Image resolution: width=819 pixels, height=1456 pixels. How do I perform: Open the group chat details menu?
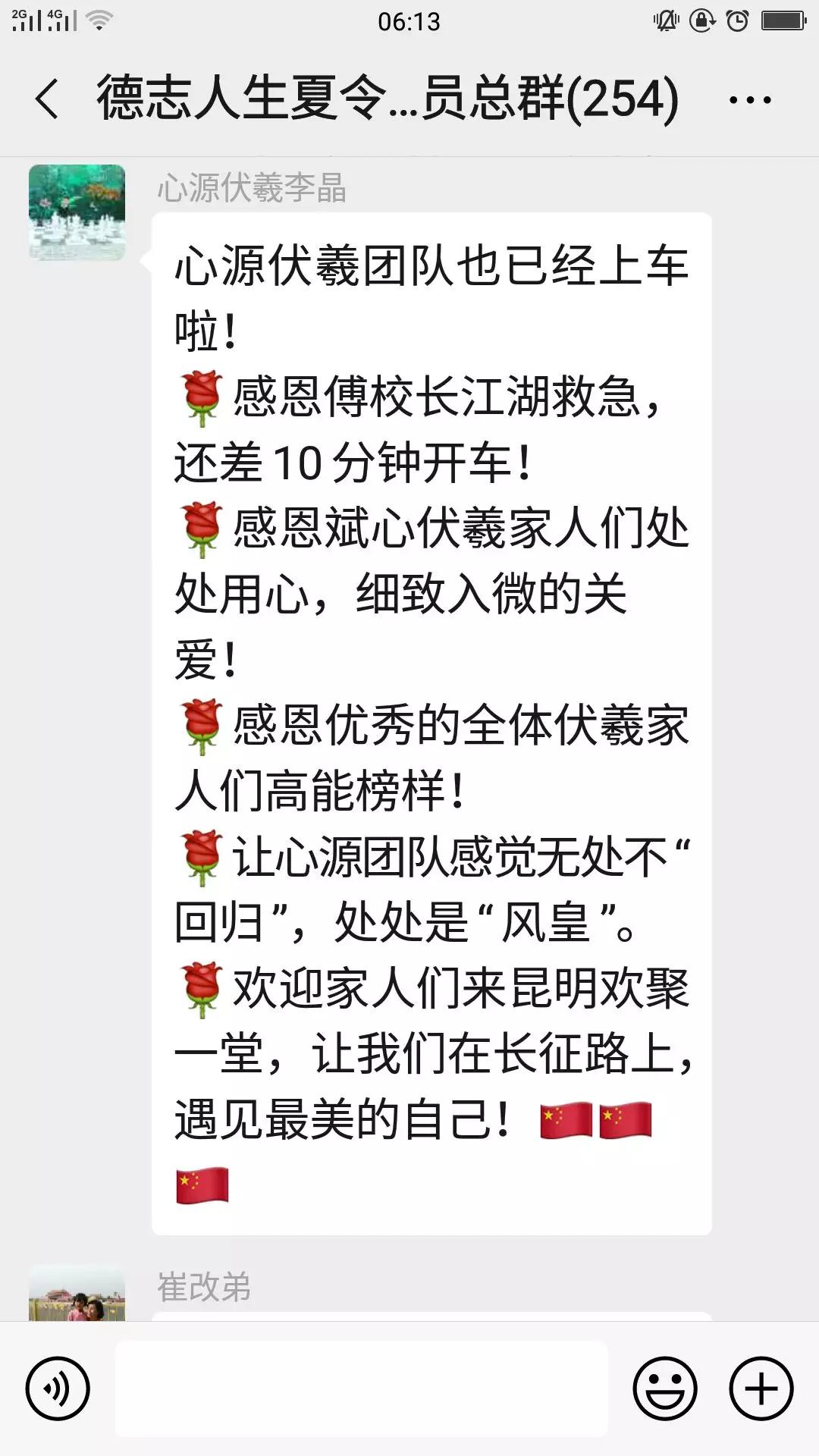[749, 99]
